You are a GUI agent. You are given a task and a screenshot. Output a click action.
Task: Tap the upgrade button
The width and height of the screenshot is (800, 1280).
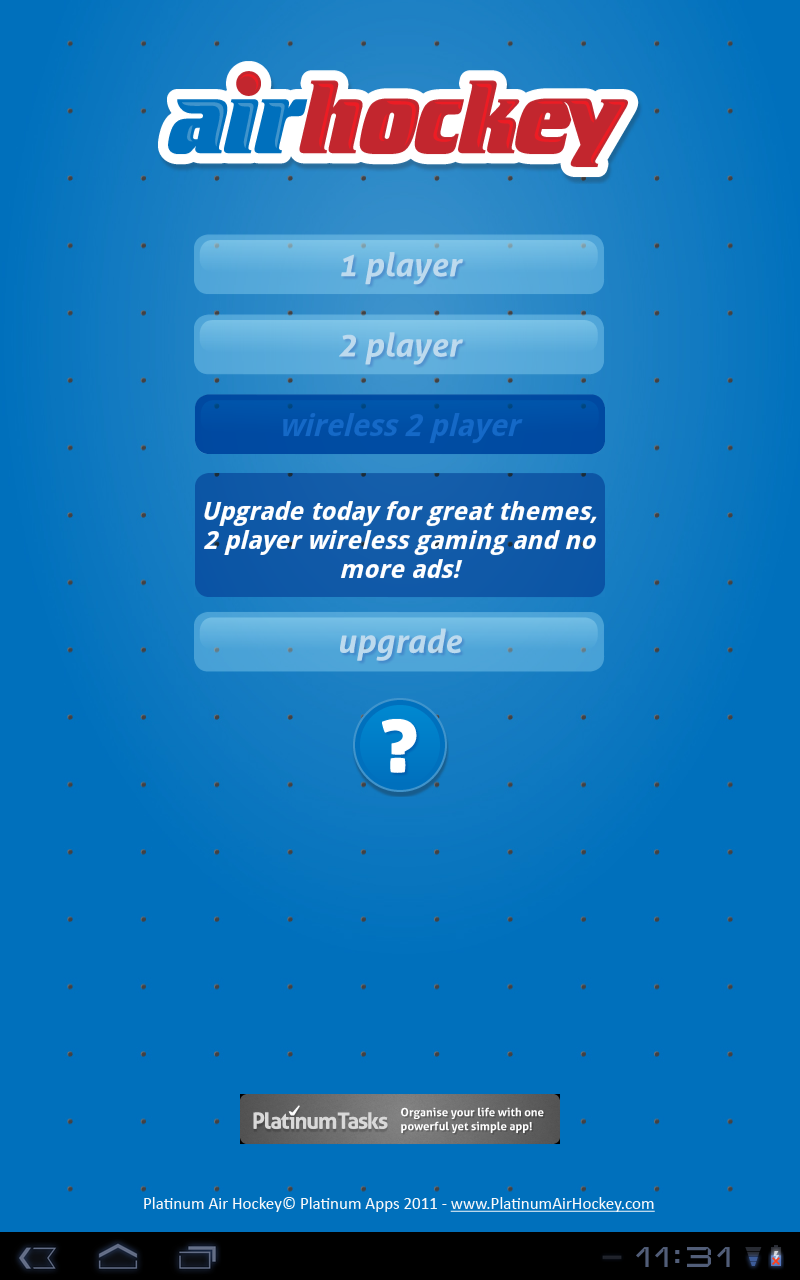click(x=399, y=642)
